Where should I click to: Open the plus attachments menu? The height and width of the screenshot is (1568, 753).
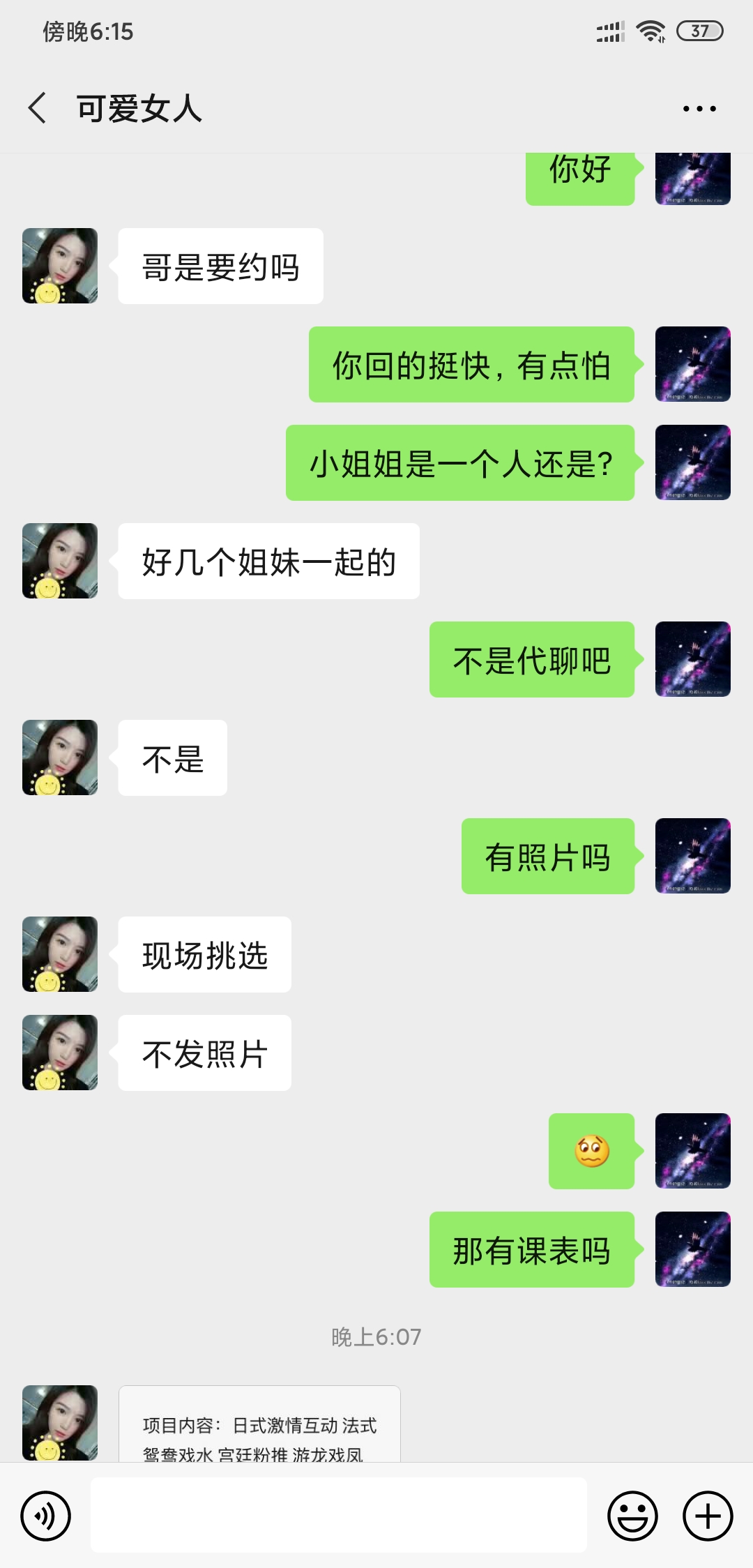tap(708, 1516)
